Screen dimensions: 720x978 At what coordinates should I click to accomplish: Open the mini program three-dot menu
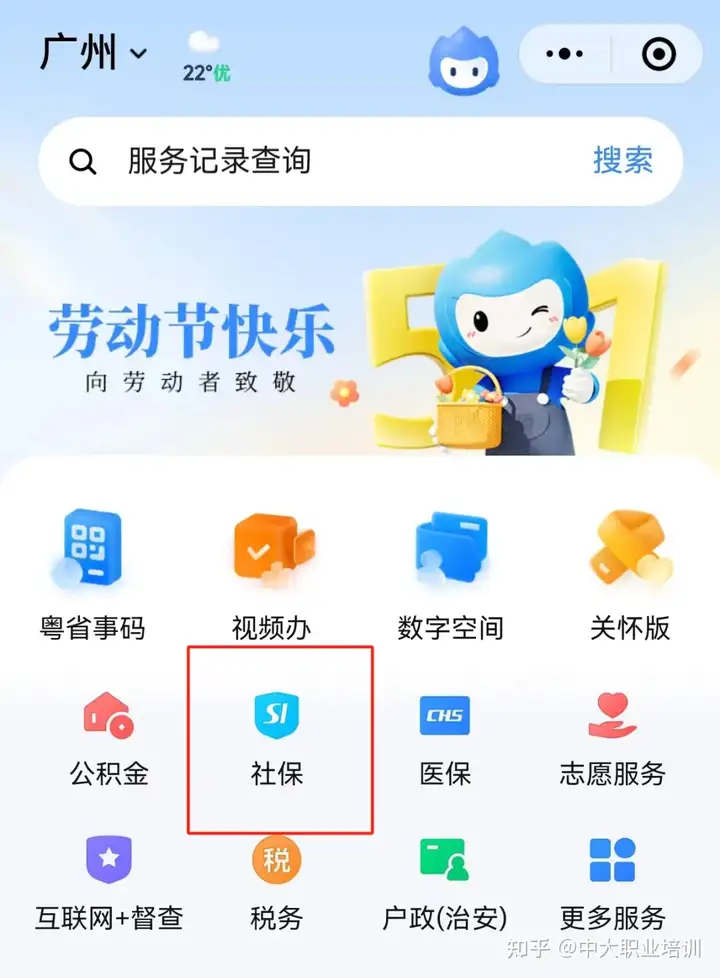(565, 54)
